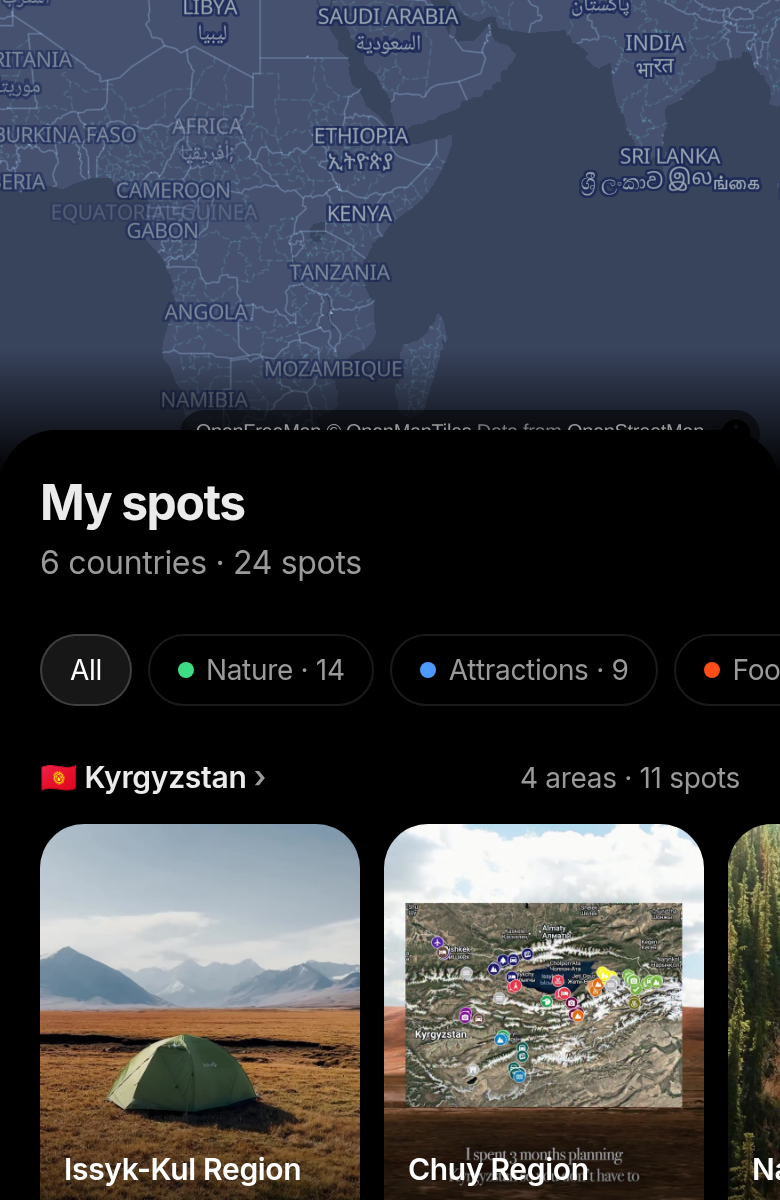Viewport: 780px width, 1200px height.
Task: Open the Chuy Region card
Action: point(544,1012)
